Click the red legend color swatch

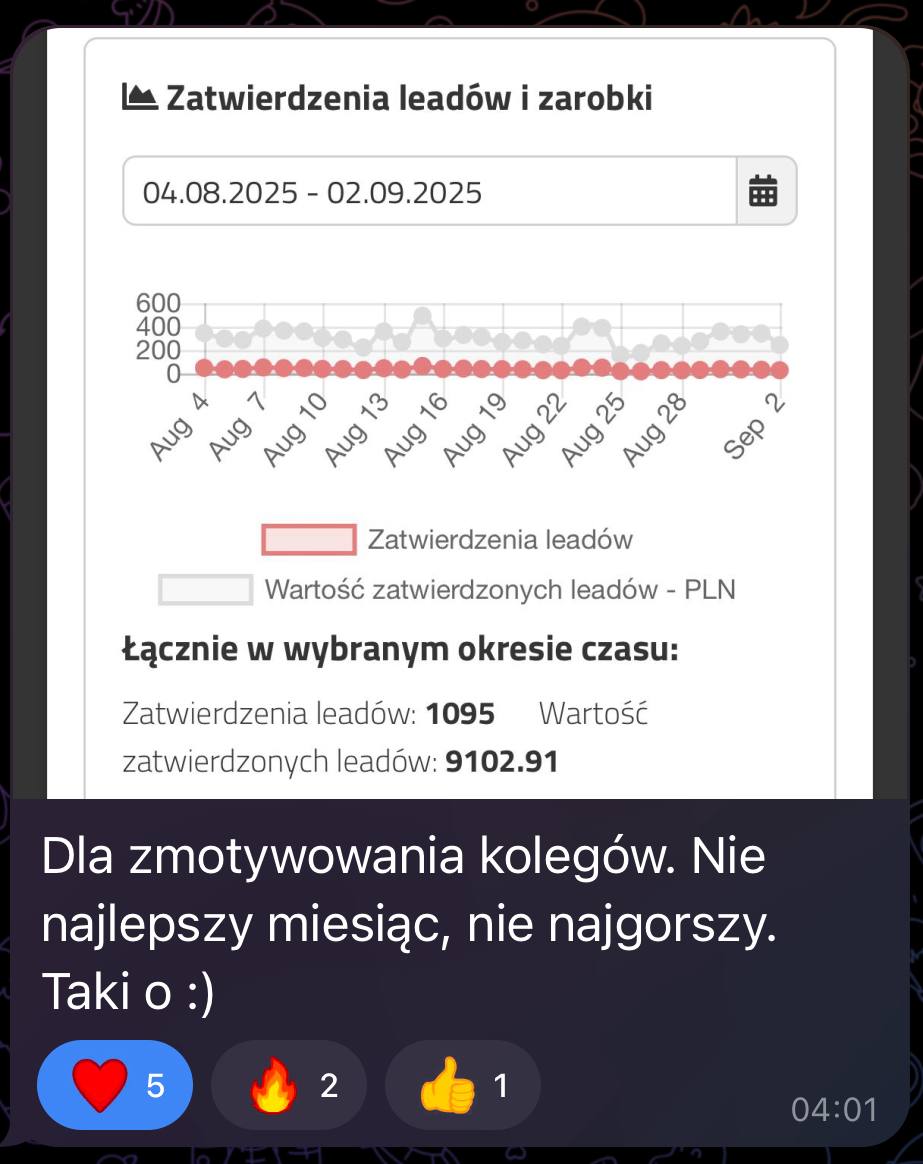pos(310,537)
